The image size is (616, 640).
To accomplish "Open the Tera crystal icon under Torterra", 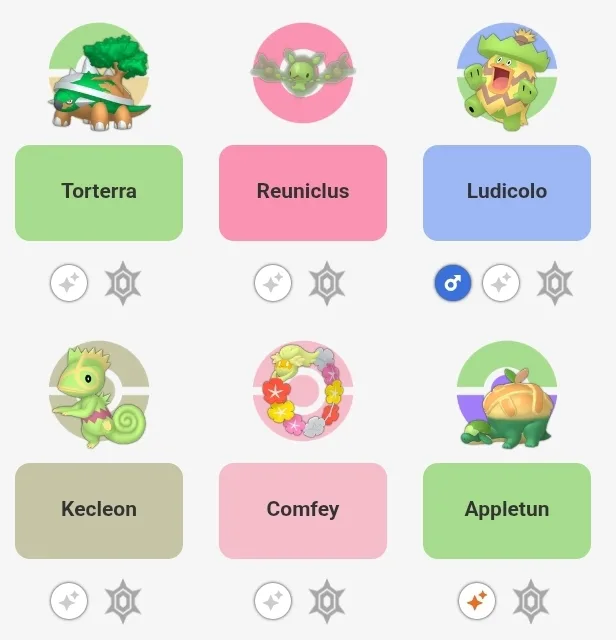I will (123, 284).
